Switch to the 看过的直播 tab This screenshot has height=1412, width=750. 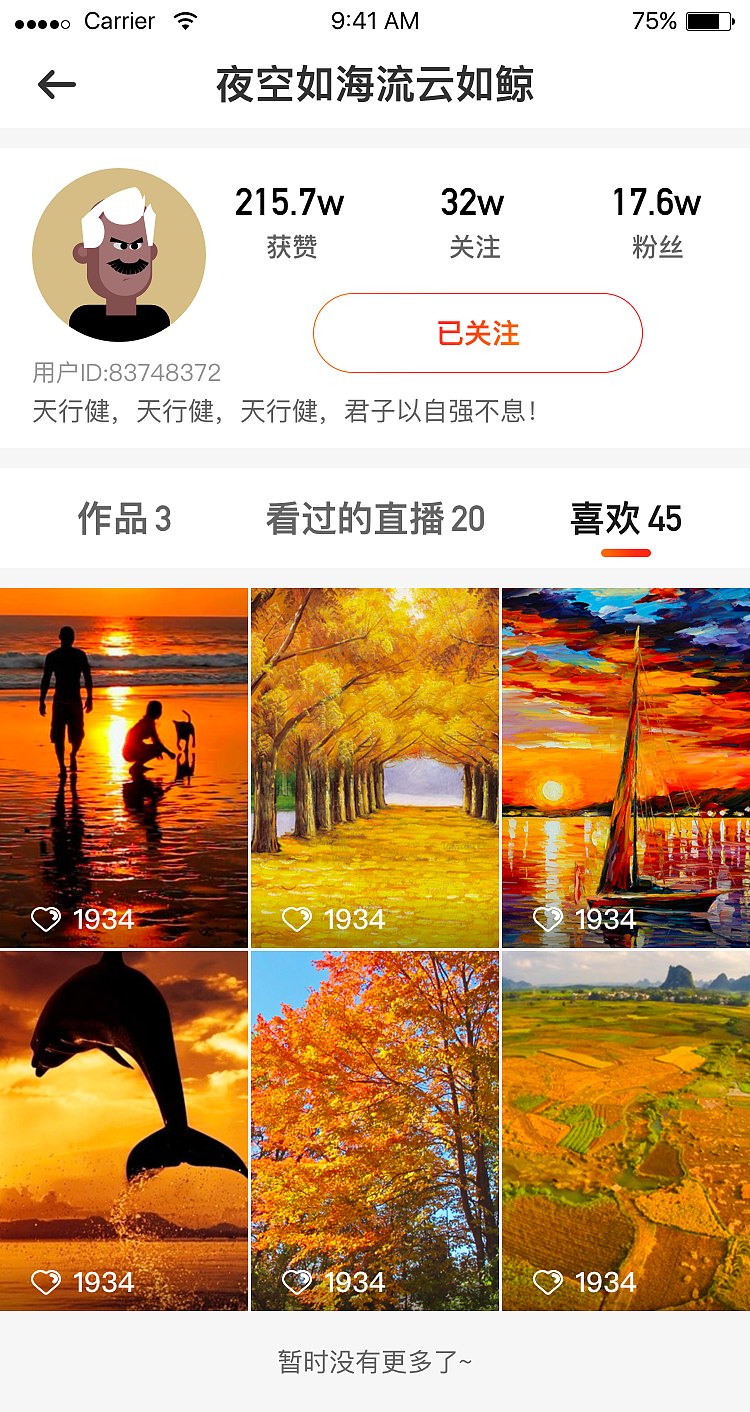click(x=375, y=519)
